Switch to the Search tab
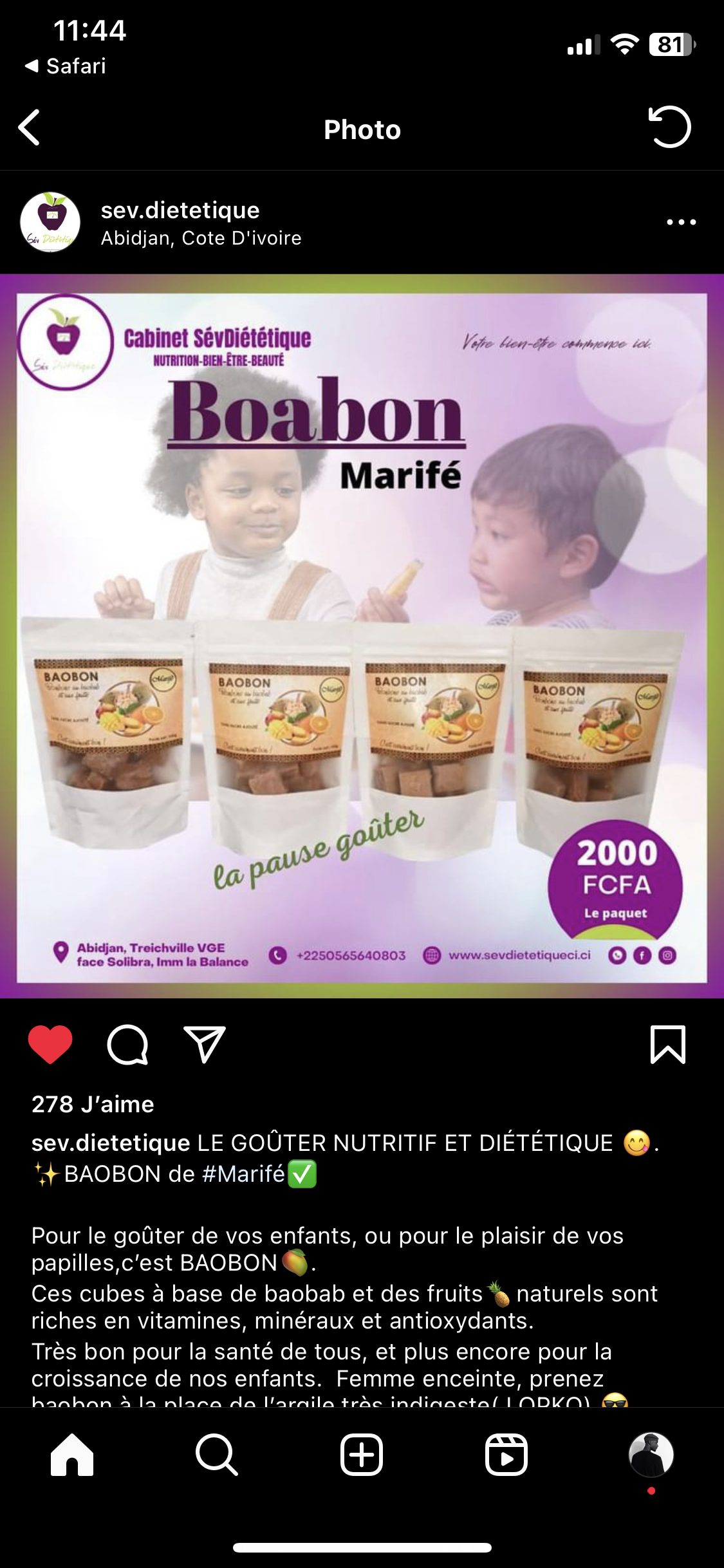The width and height of the screenshot is (724, 1568). pos(217,1455)
